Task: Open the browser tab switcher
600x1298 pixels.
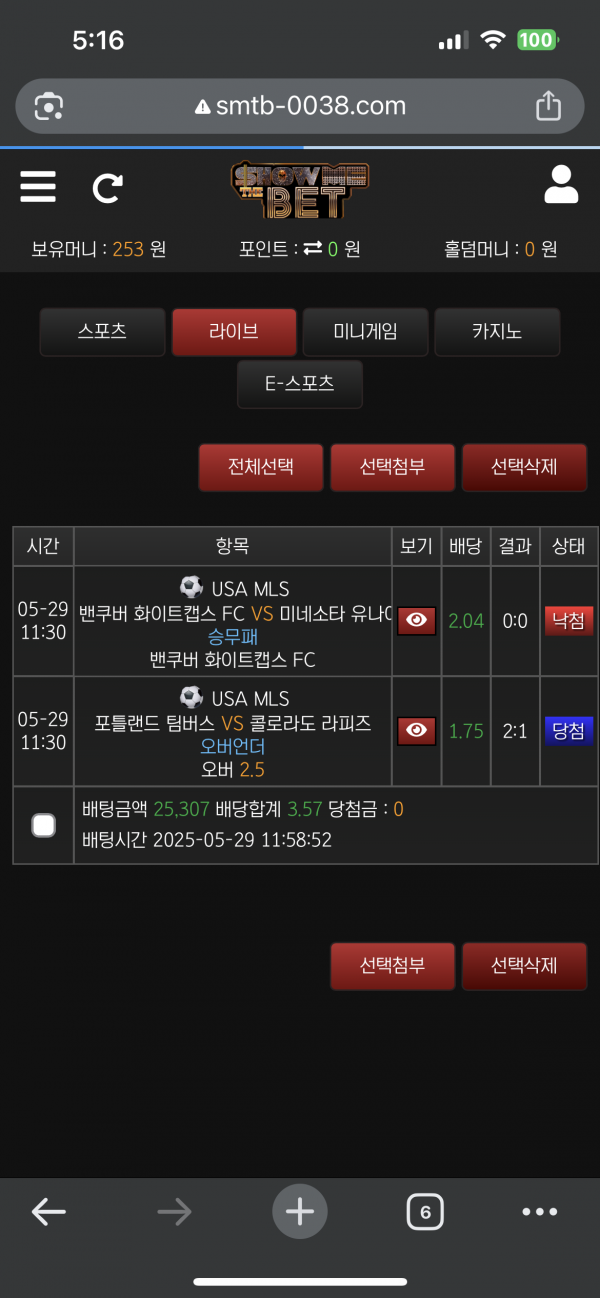Action: (425, 1212)
